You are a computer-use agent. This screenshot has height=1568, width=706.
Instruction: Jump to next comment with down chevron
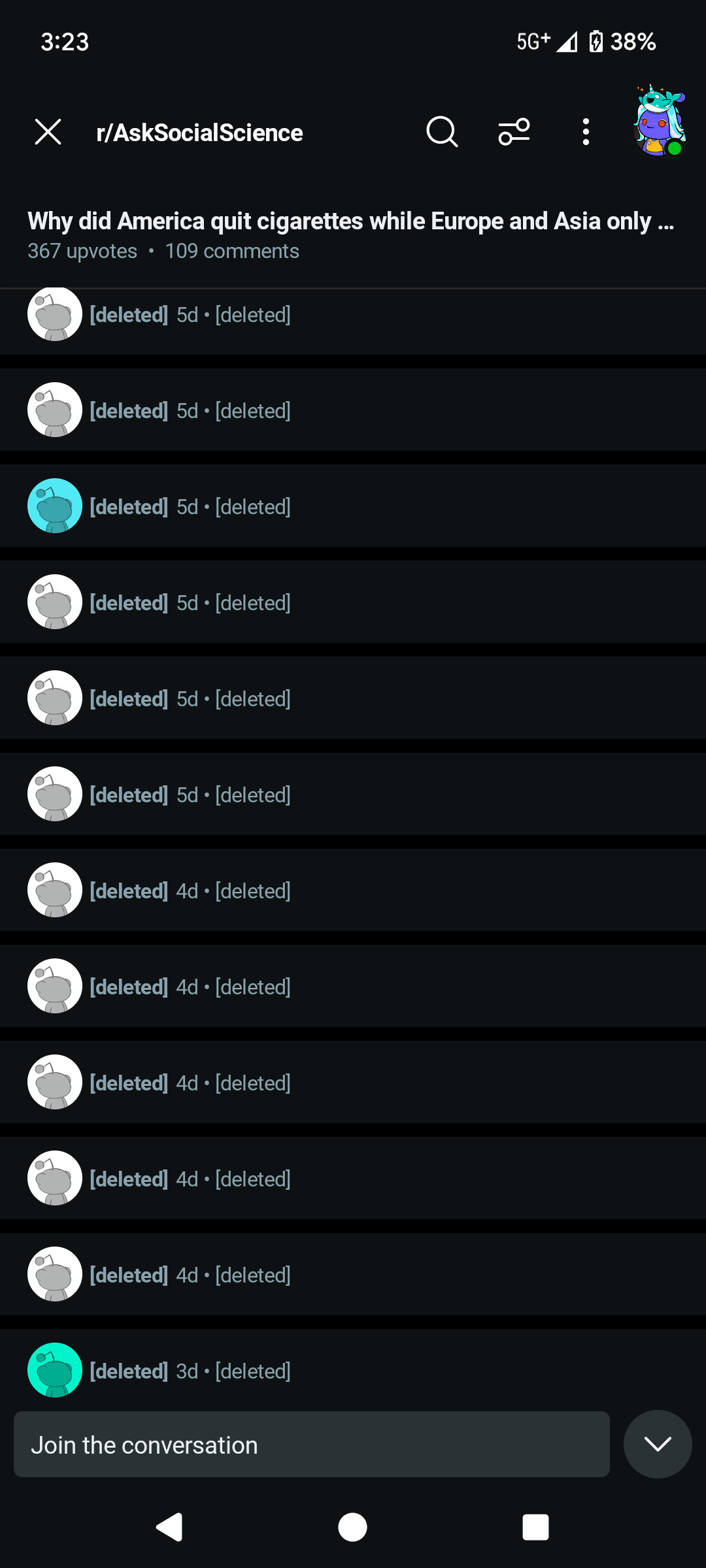coord(658,1445)
